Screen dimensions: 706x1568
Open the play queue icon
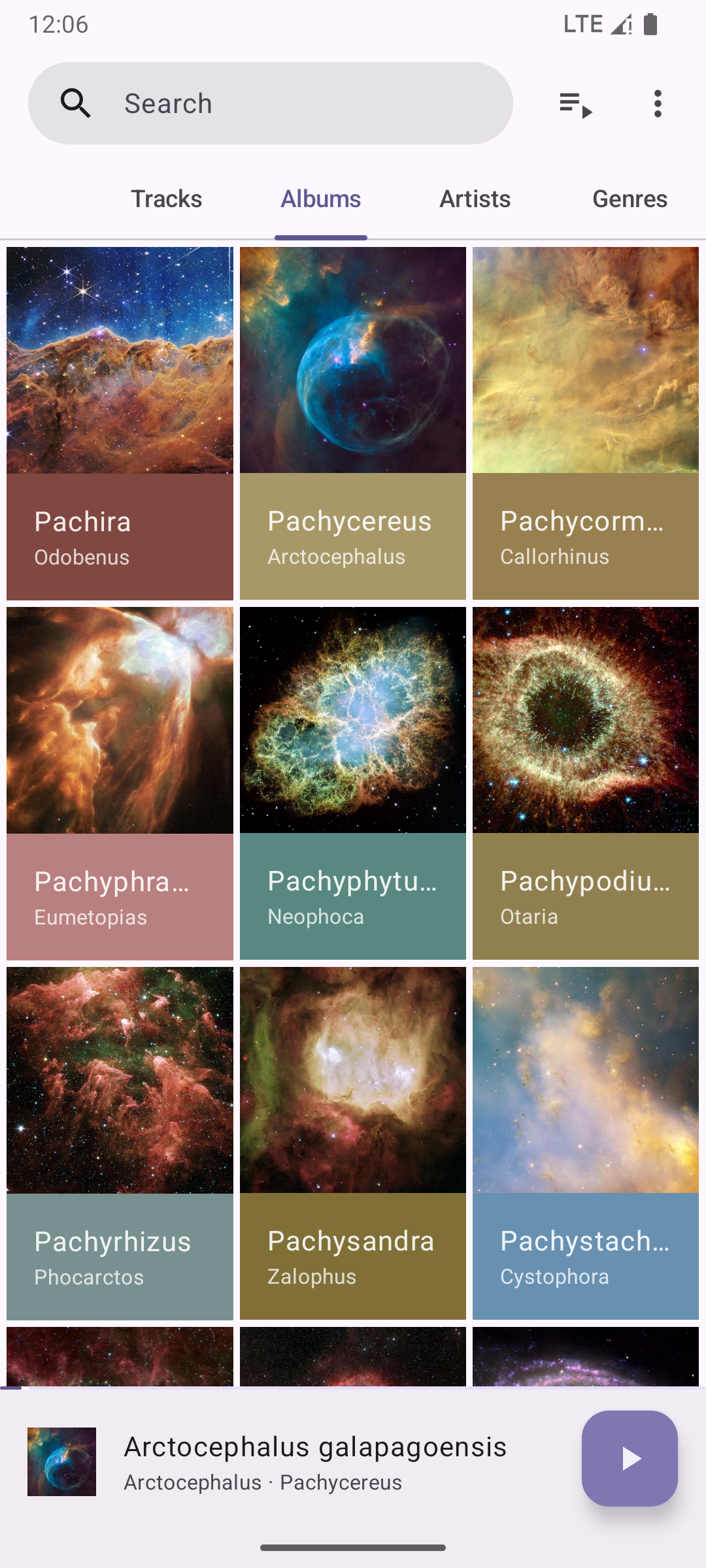[575, 104]
